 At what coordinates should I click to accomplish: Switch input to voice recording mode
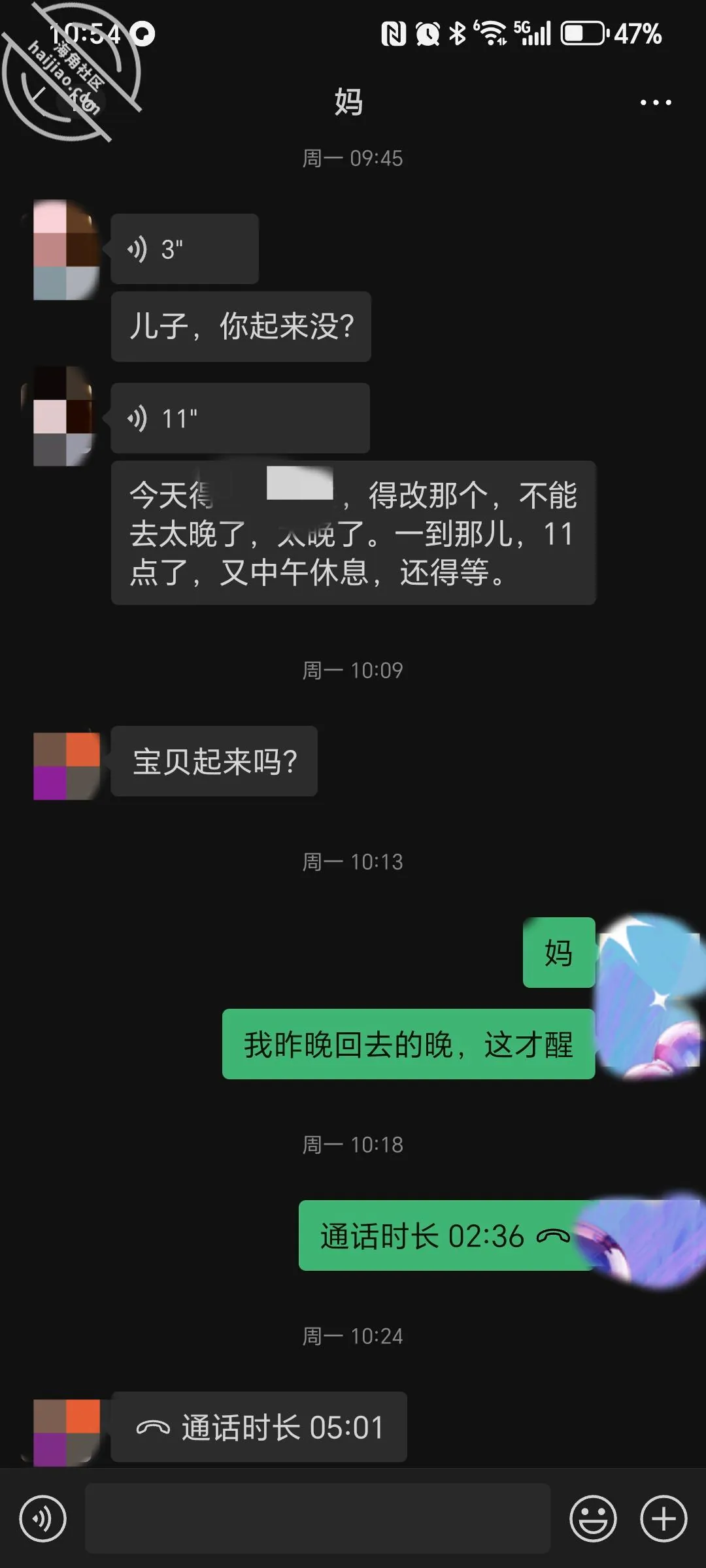[43, 1518]
